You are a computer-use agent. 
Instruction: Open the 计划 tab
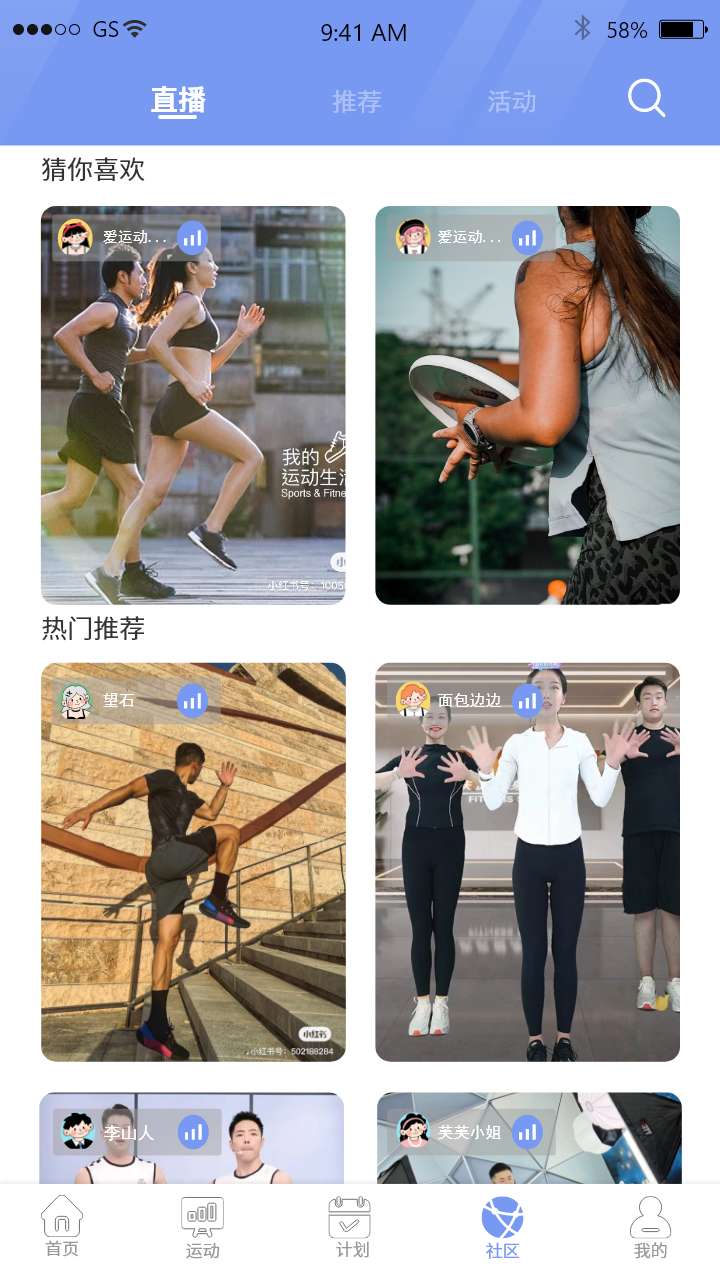click(350, 1227)
